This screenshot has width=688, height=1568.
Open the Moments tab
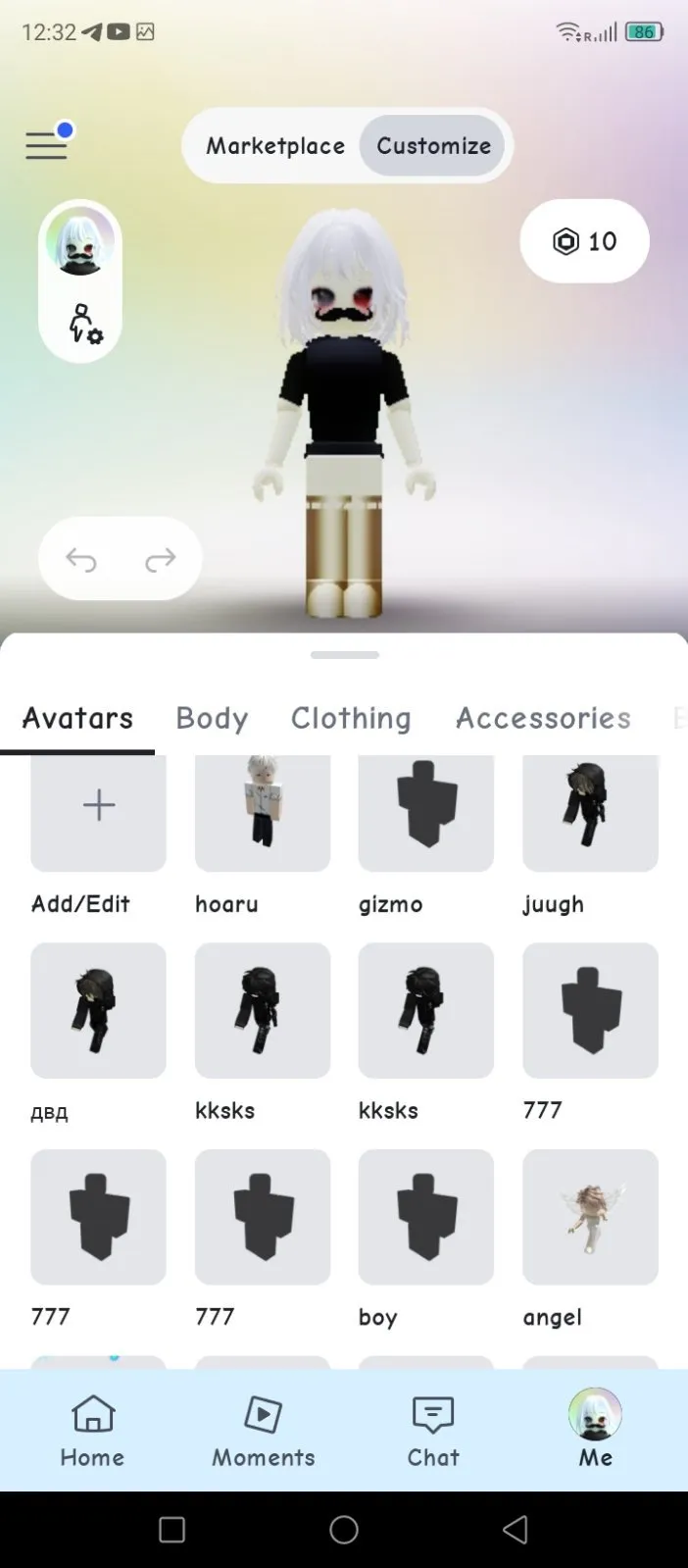point(264,1431)
